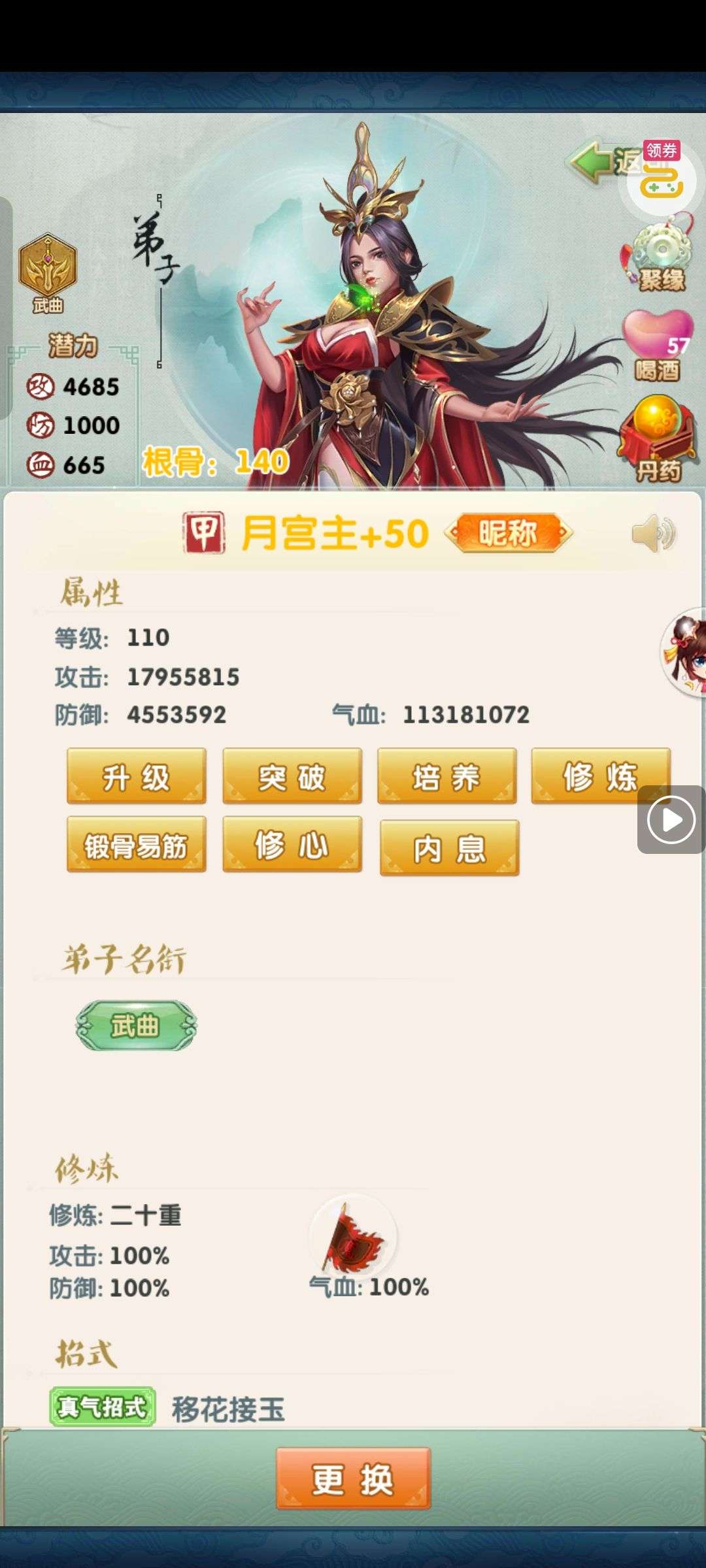Open the 内息 button
Screen dimensions: 706x1568
tap(449, 848)
